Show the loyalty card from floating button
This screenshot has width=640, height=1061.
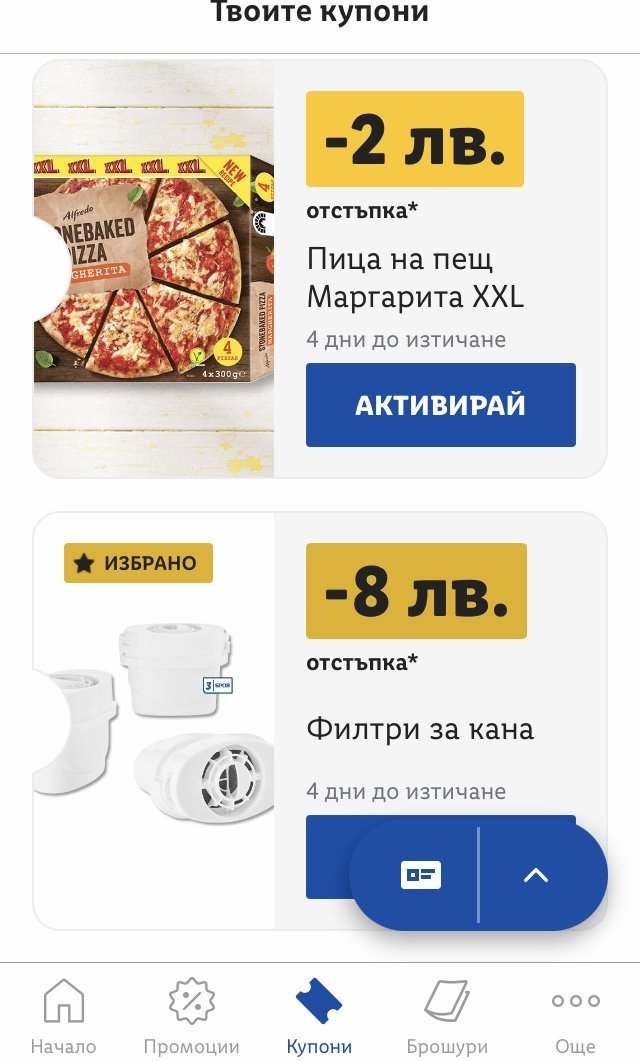click(x=420, y=875)
